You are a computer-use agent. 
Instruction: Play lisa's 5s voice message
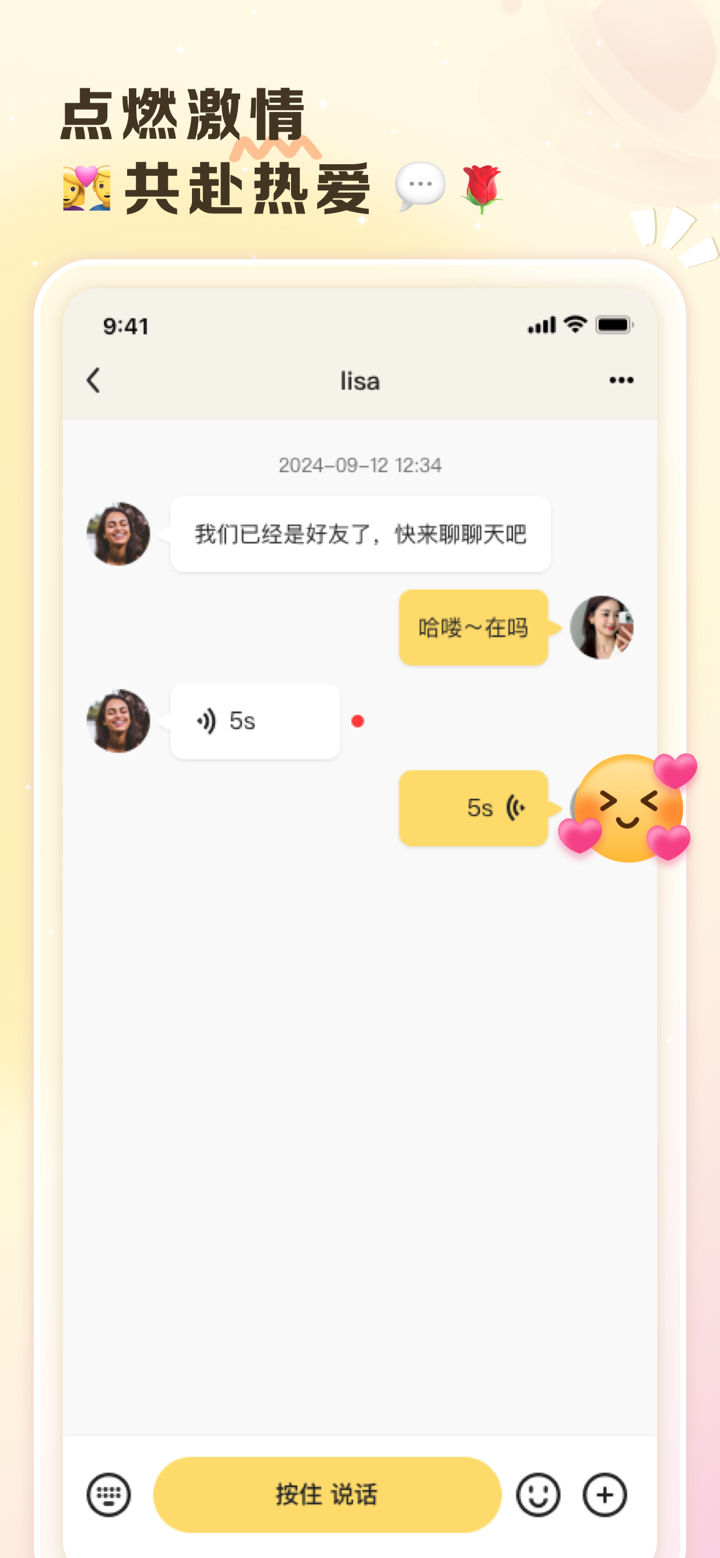coord(255,721)
